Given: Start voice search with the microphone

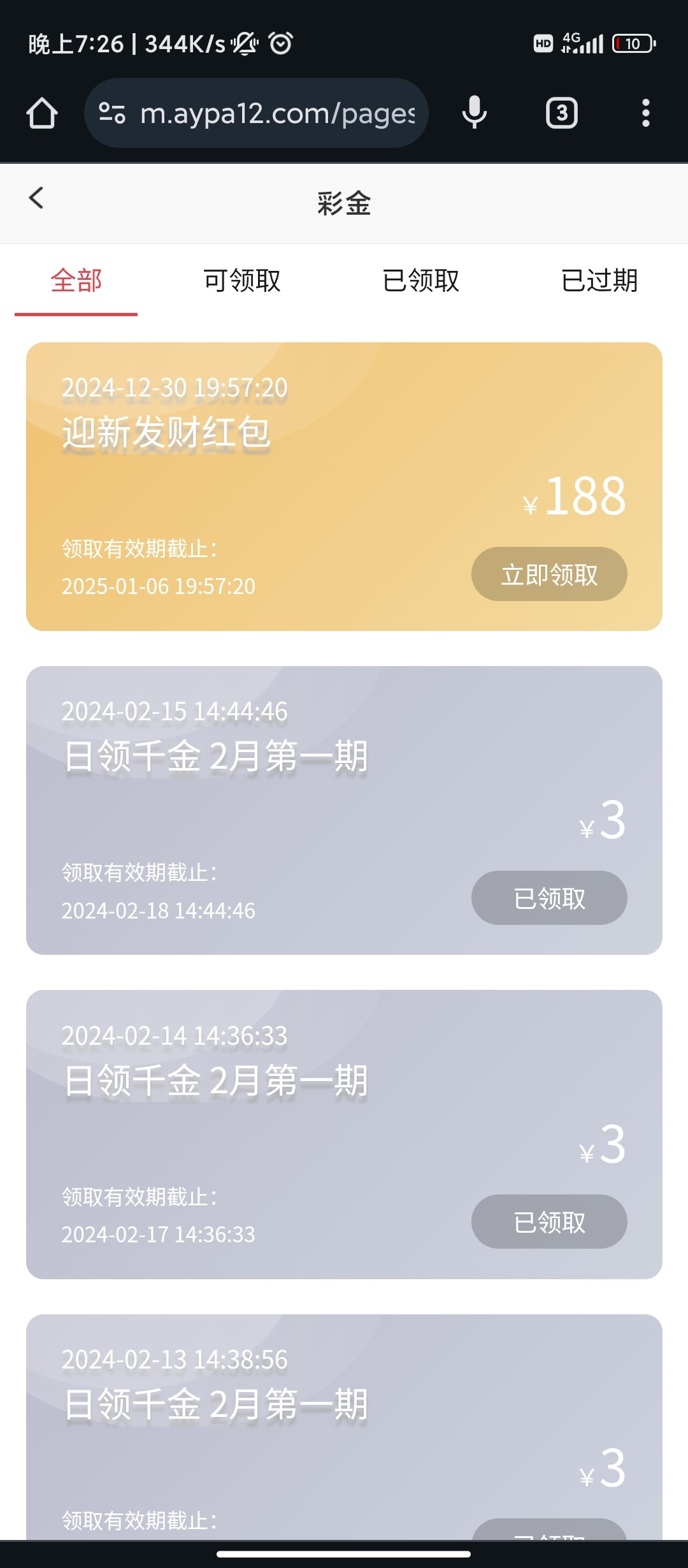Looking at the screenshot, I should pyautogui.click(x=475, y=113).
